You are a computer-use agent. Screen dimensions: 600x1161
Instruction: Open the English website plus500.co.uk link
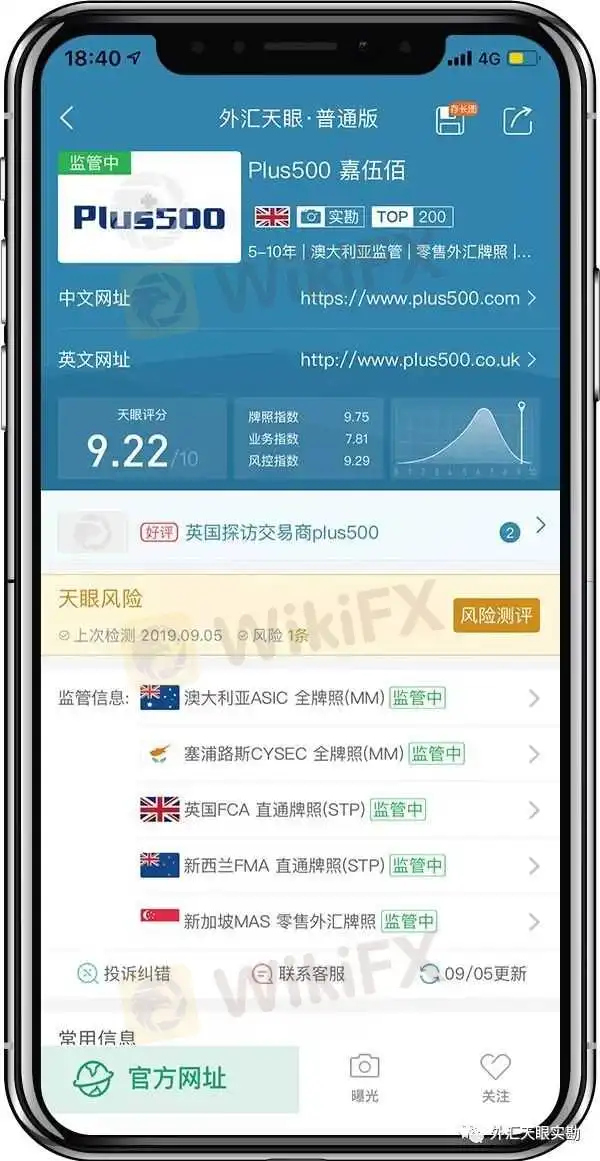pyautogui.click(x=418, y=359)
